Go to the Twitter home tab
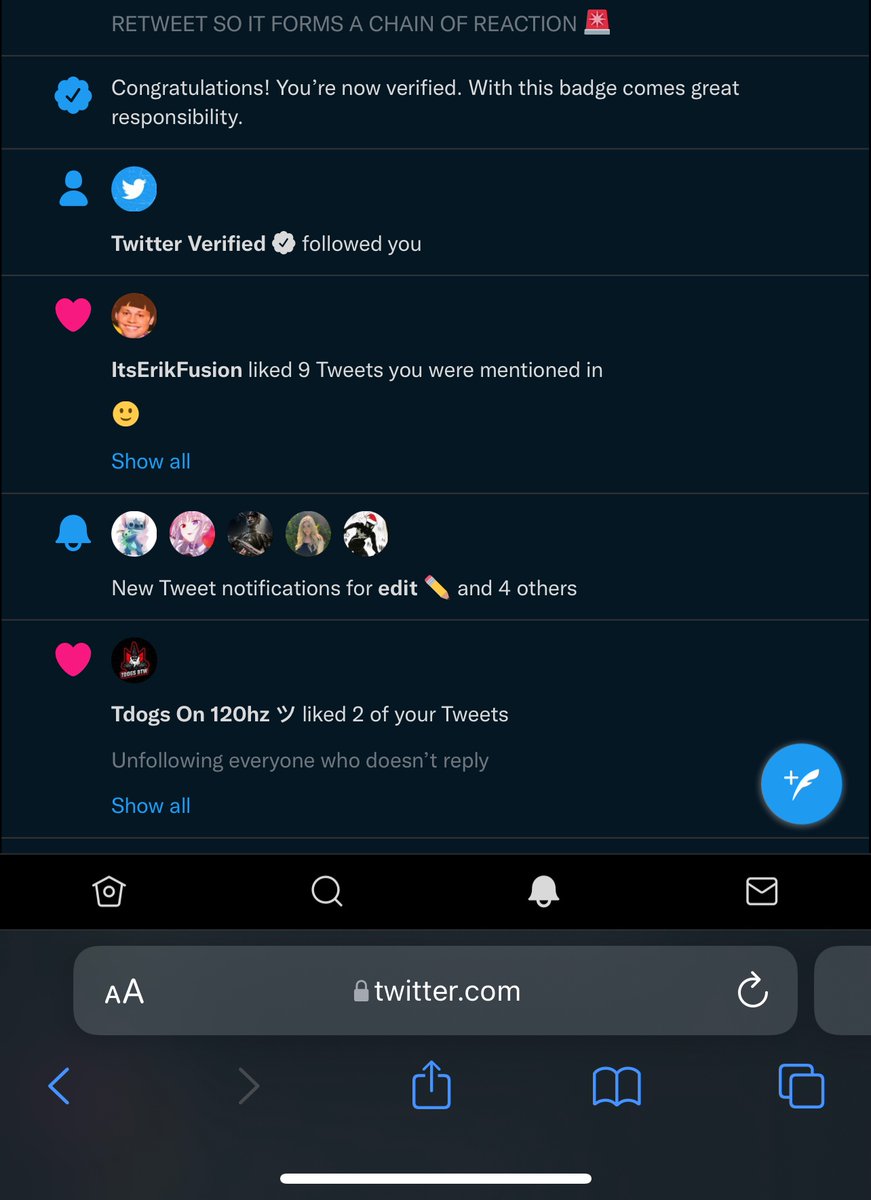 tap(108, 890)
